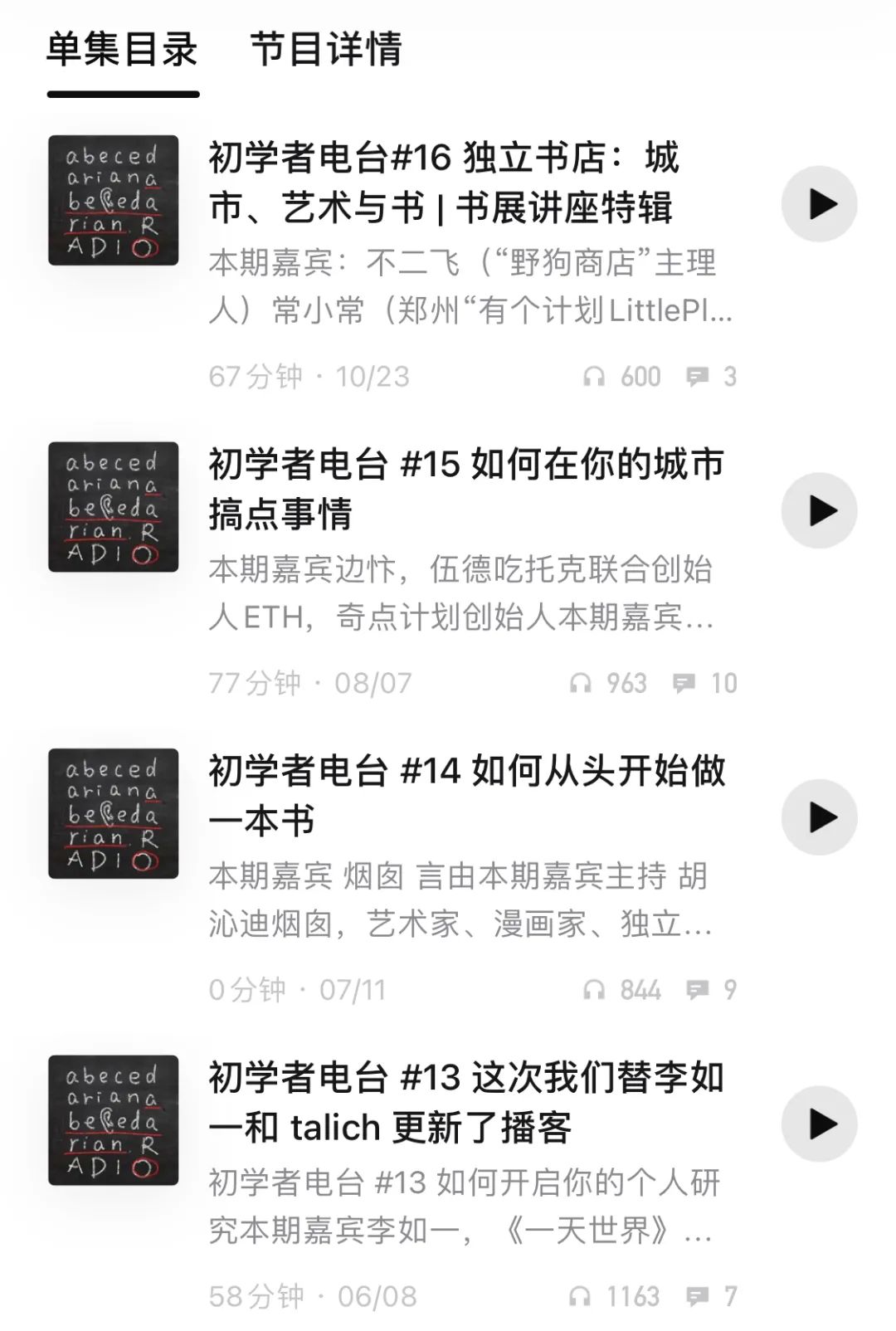Play episode #13 about 李如一 and talich
The width and height of the screenshot is (896, 1331).
click(819, 1124)
